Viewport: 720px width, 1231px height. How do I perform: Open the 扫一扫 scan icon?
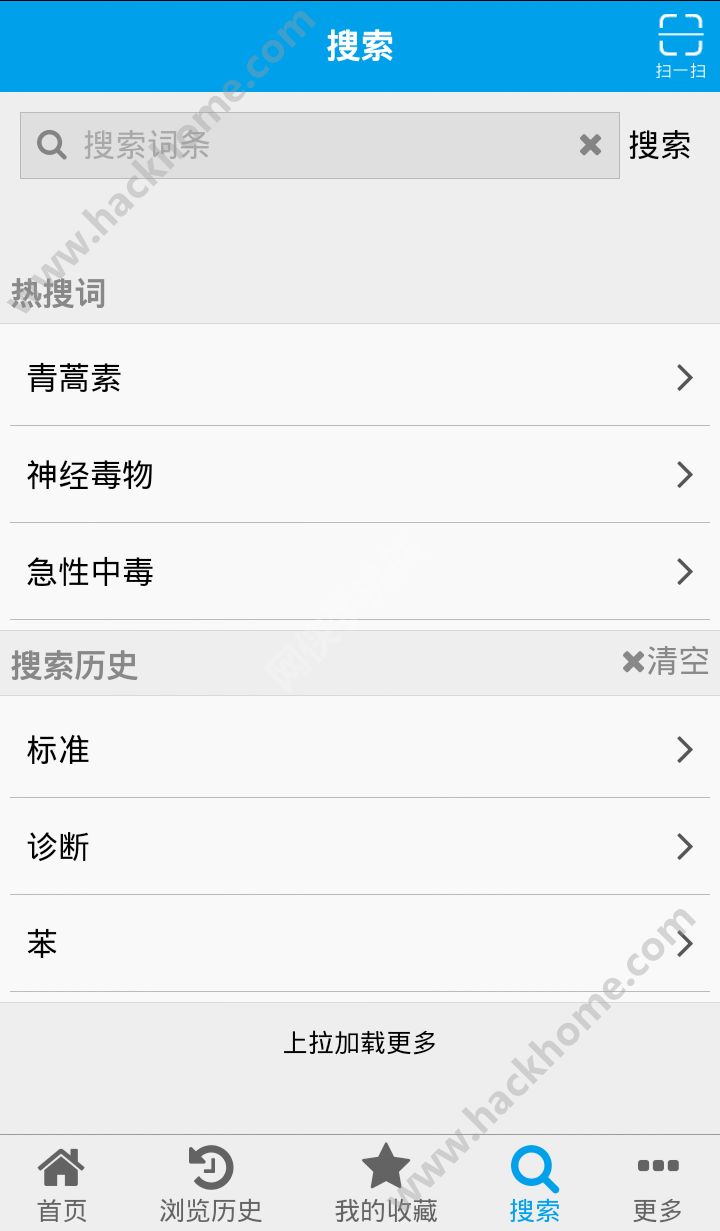tap(680, 45)
